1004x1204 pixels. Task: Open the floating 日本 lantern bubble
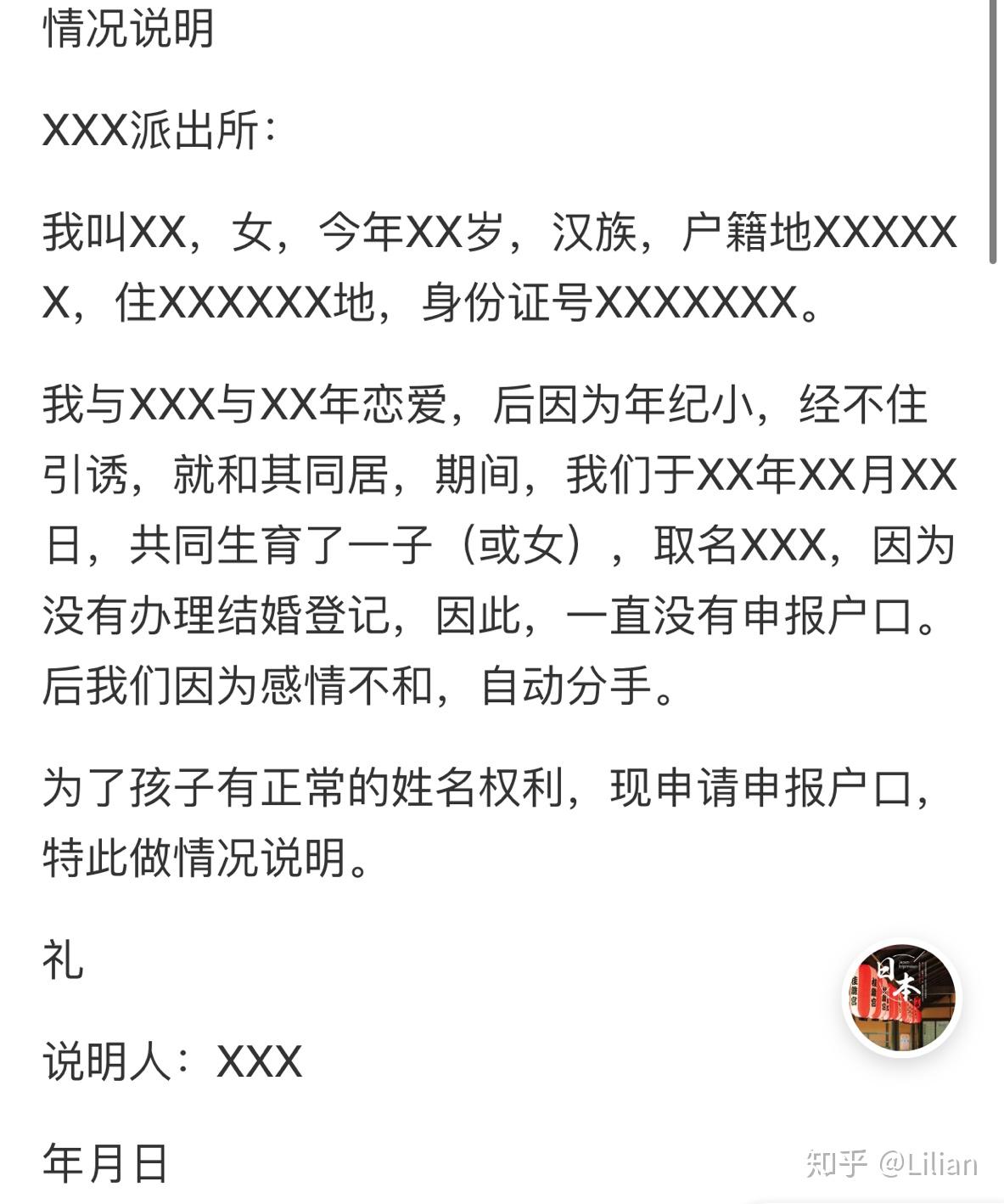pyautogui.click(x=902, y=997)
